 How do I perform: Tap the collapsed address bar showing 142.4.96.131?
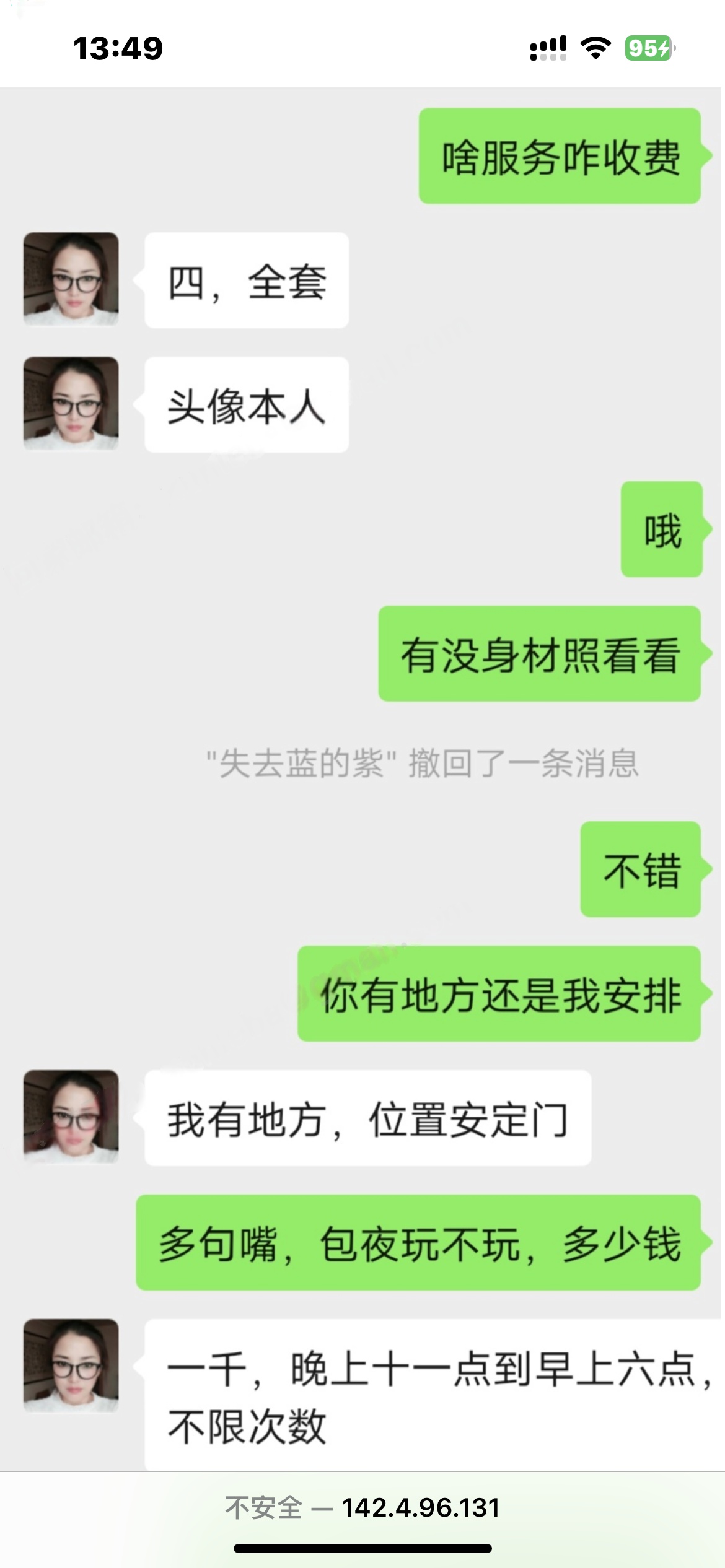click(362, 1508)
